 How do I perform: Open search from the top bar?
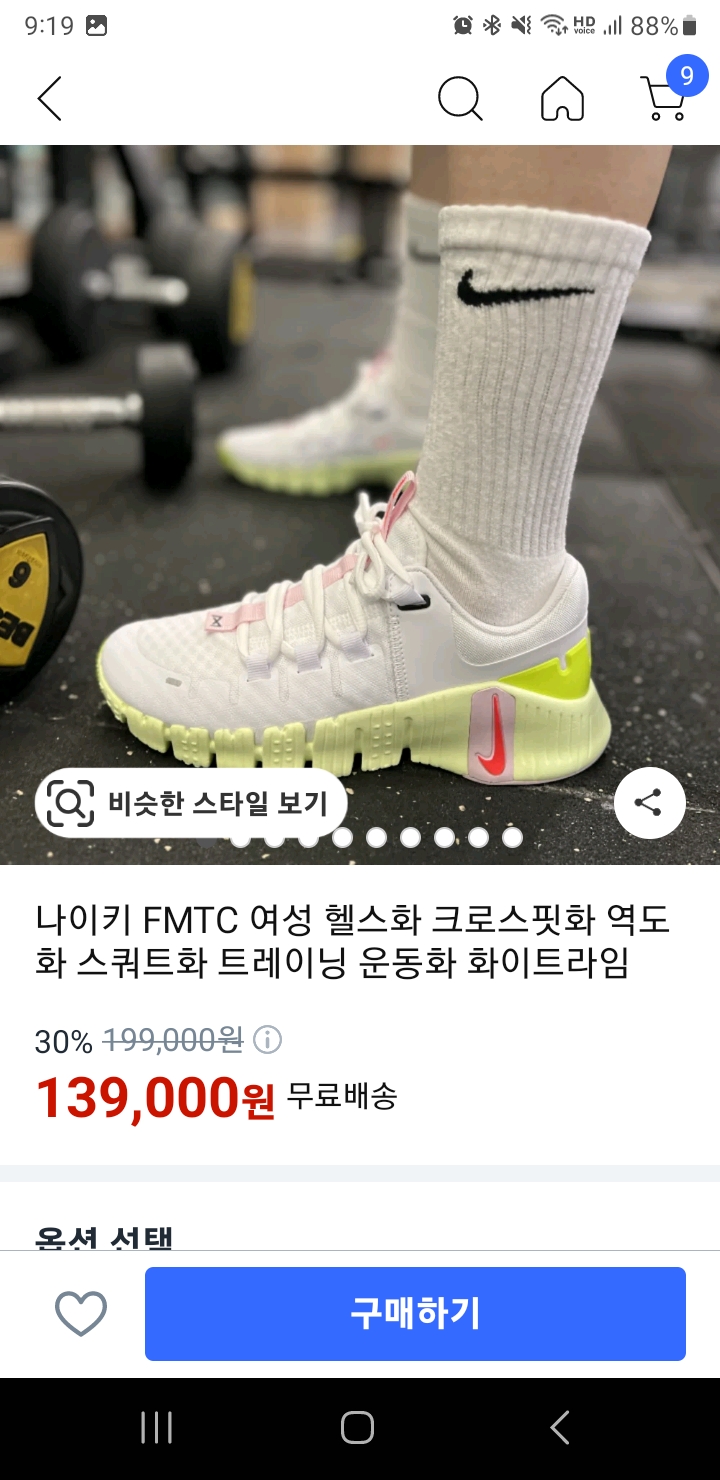(460, 99)
